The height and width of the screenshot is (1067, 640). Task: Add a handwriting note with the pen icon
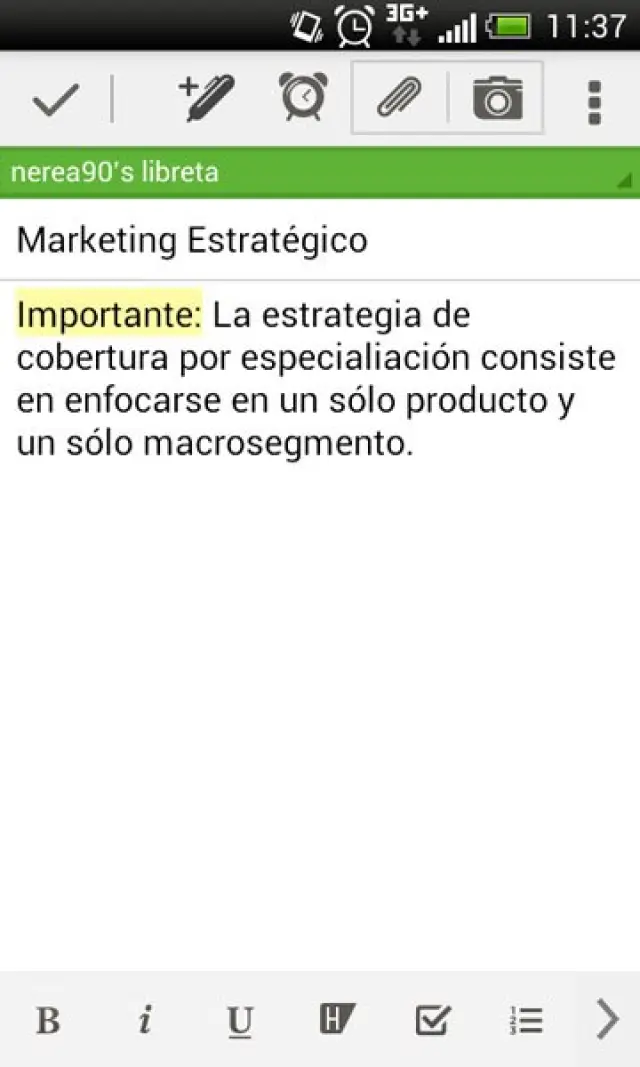[206, 98]
